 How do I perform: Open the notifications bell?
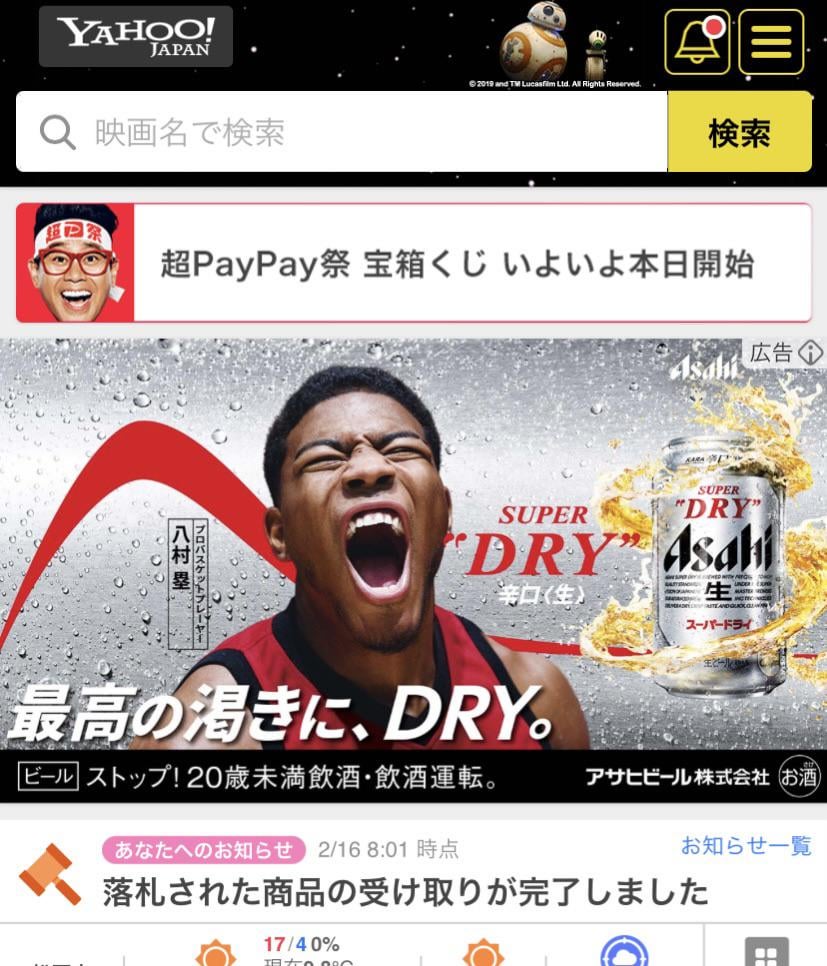pyautogui.click(x=698, y=42)
